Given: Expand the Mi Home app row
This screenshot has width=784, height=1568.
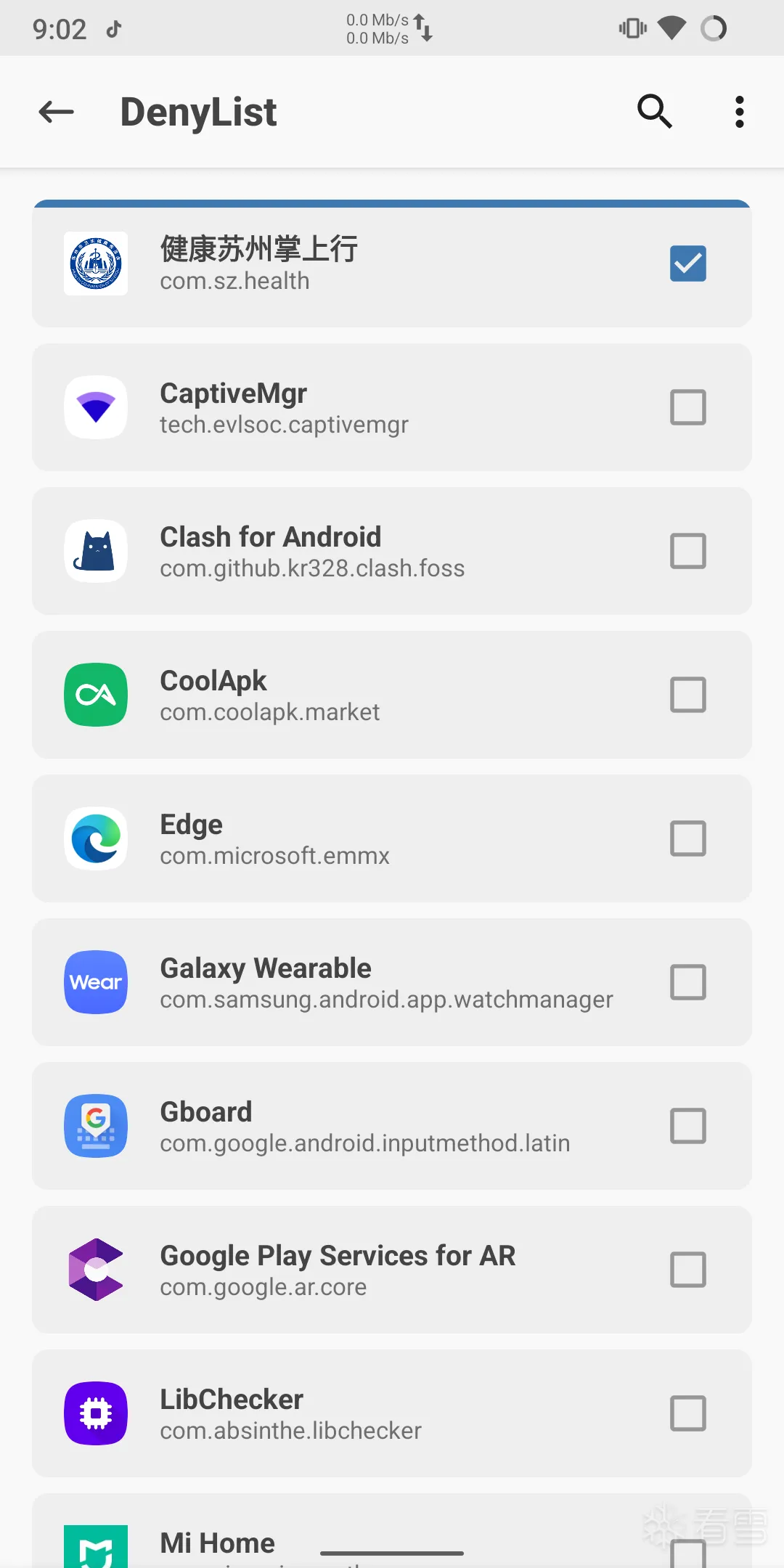Looking at the screenshot, I should [x=218, y=1542].
